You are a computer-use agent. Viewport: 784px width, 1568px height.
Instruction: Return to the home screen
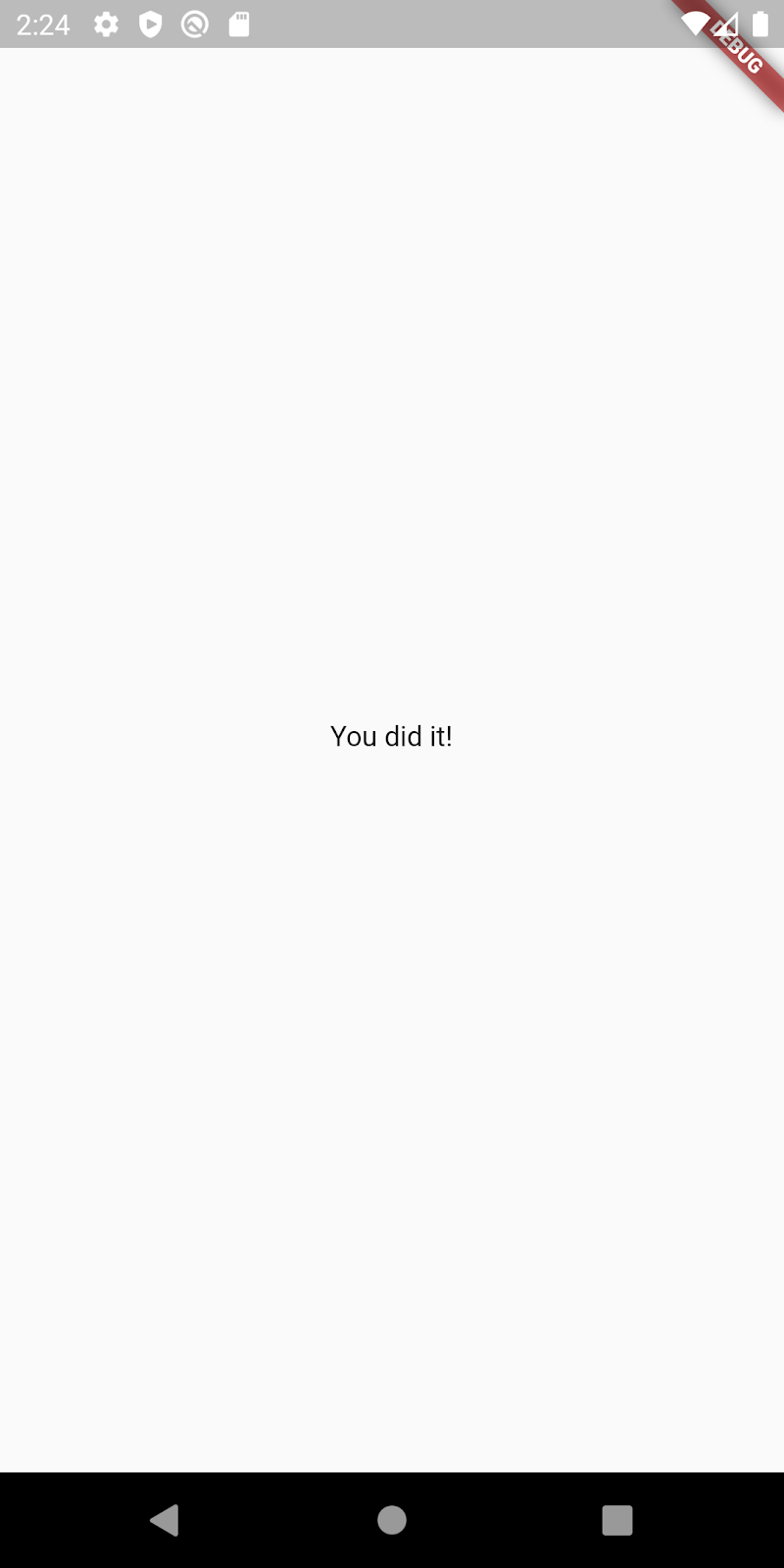click(392, 1520)
